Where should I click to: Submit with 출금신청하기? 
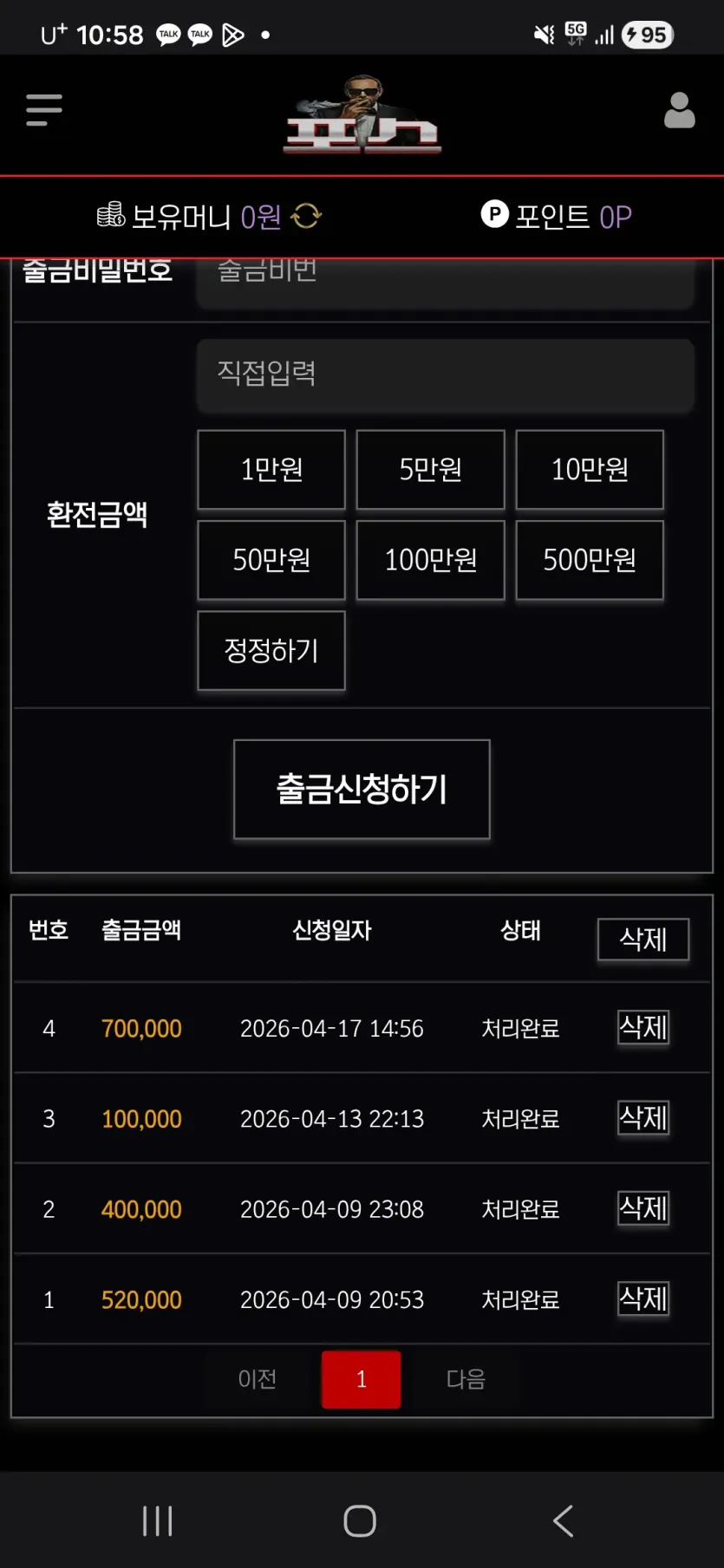click(x=362, y=789)
